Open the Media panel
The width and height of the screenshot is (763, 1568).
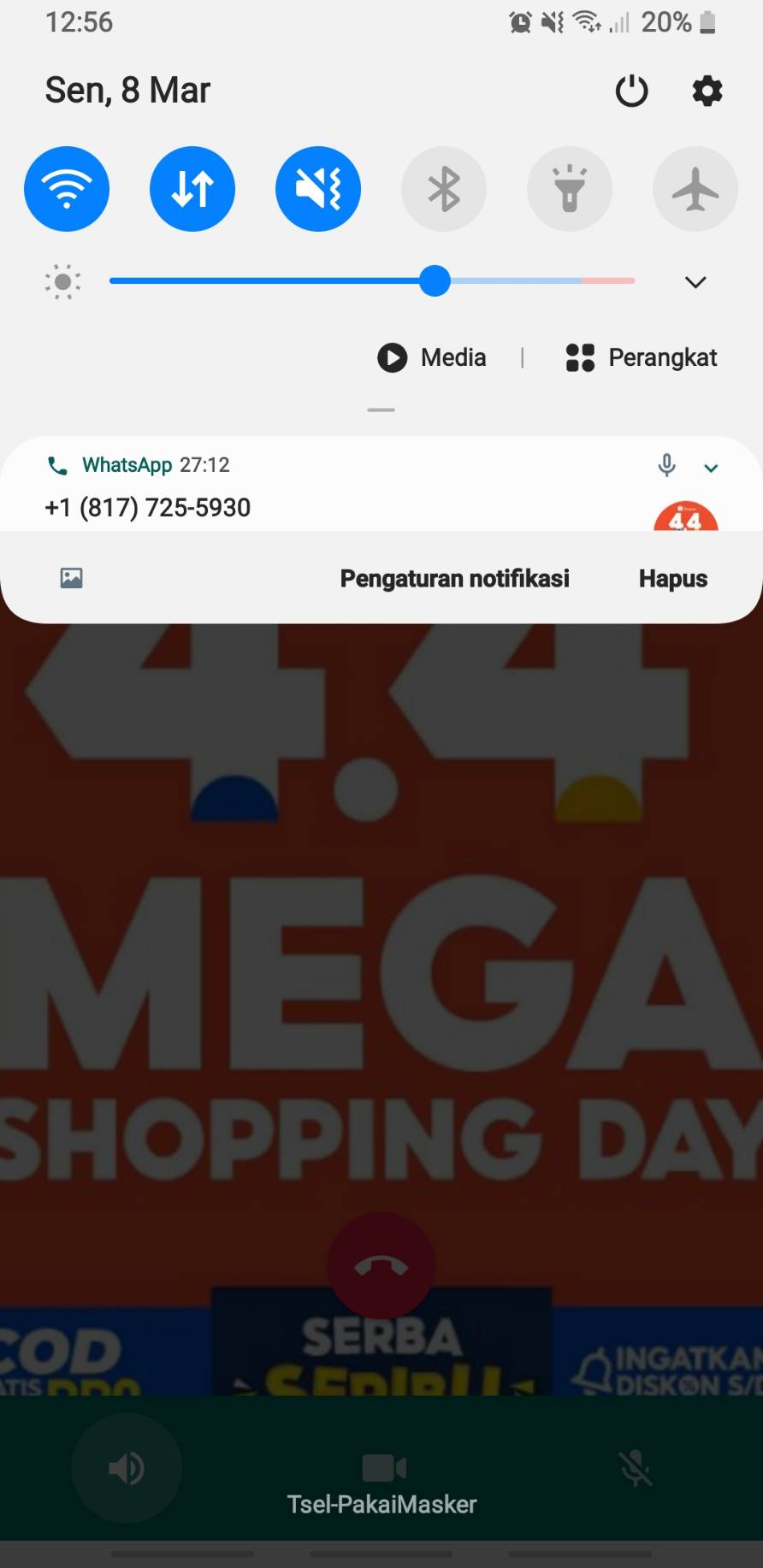point(433,357)
